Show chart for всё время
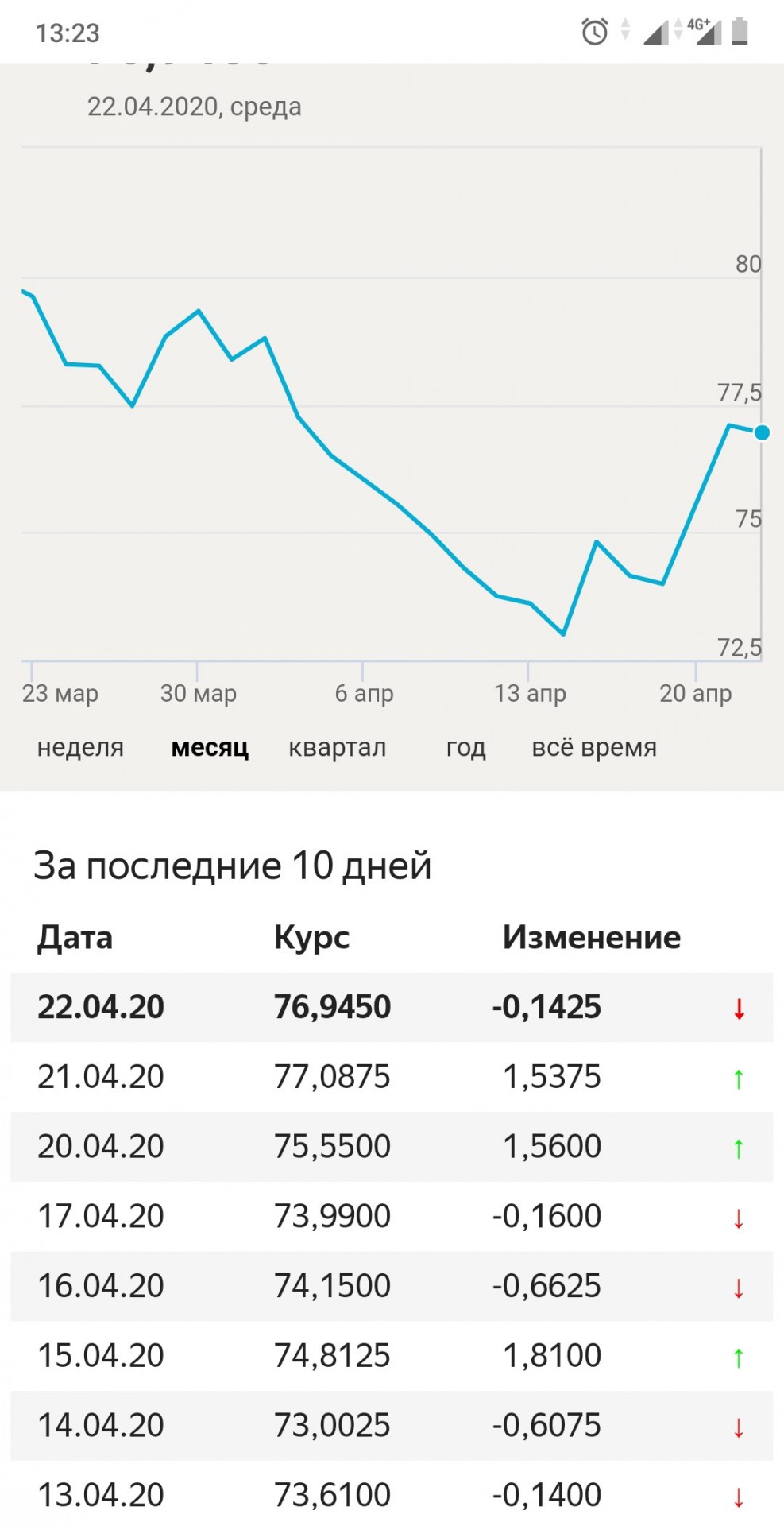 [x=594, y=747]
